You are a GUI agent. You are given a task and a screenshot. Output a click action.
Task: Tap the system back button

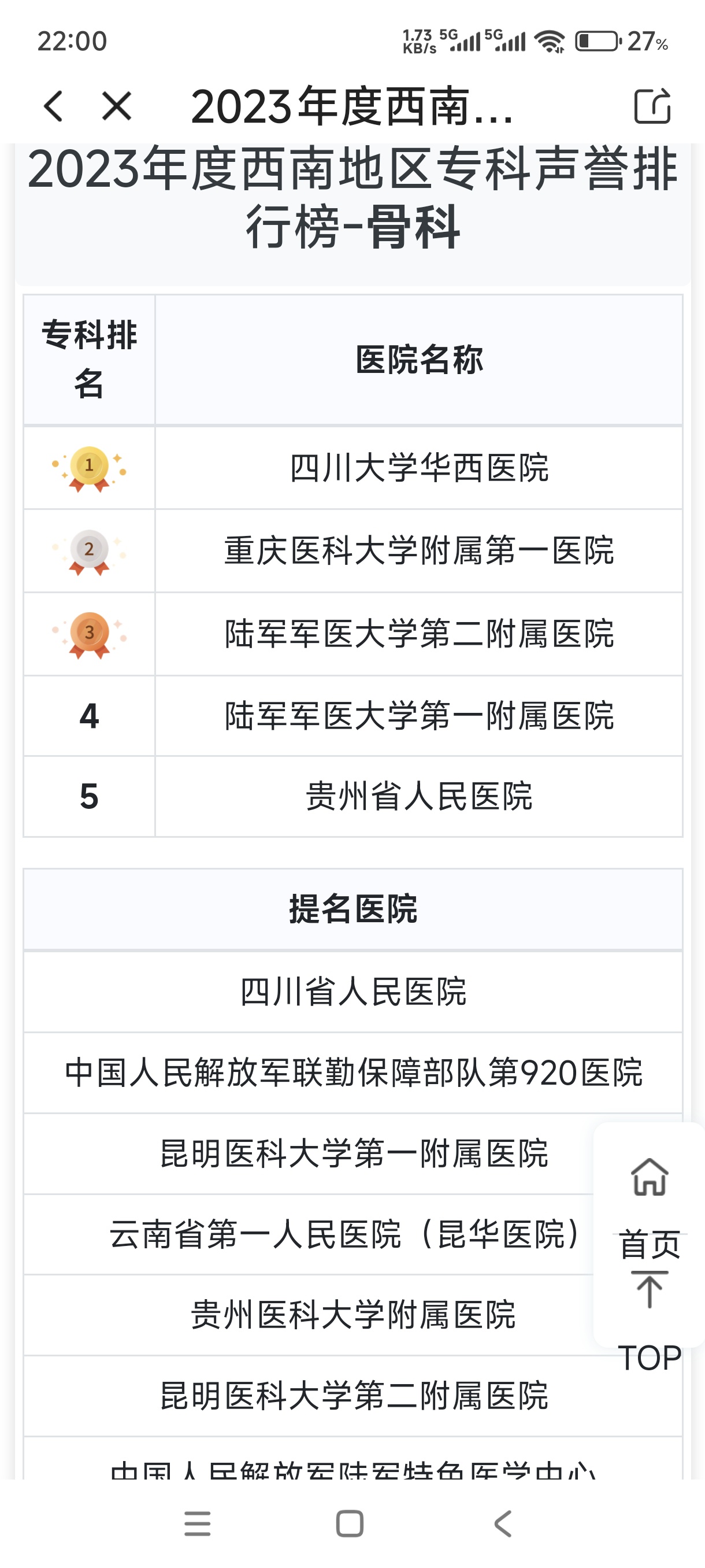coord(503,1523)
